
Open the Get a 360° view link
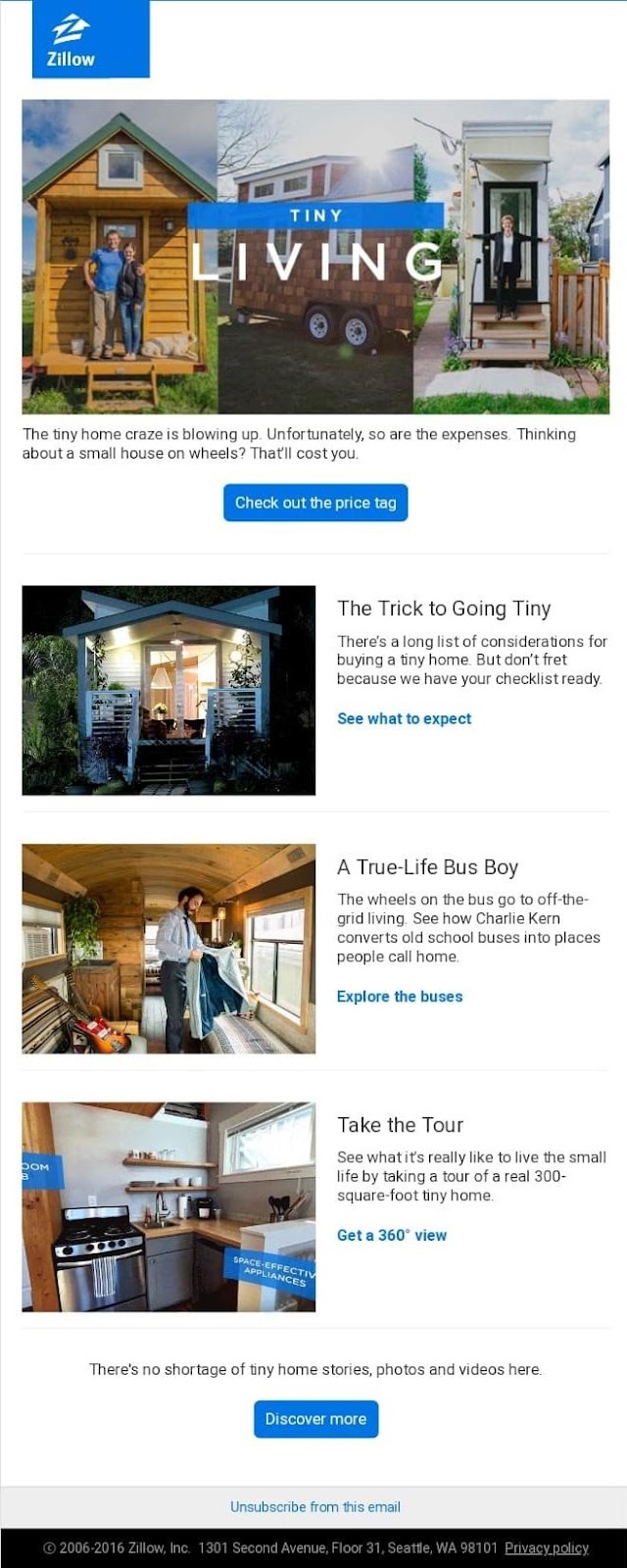392,1235
